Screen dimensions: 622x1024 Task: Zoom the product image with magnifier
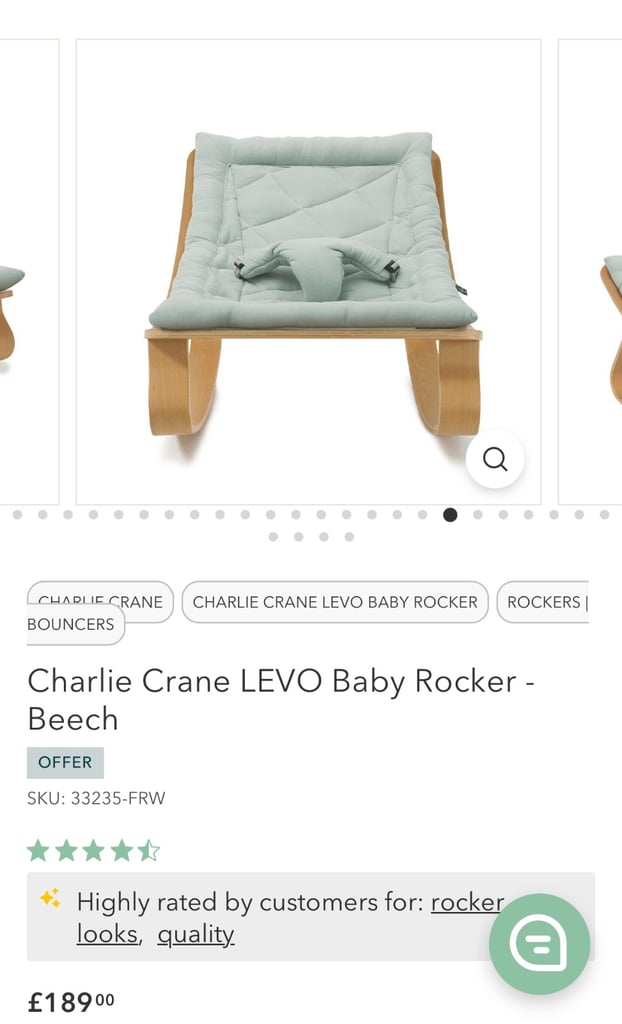495,459
